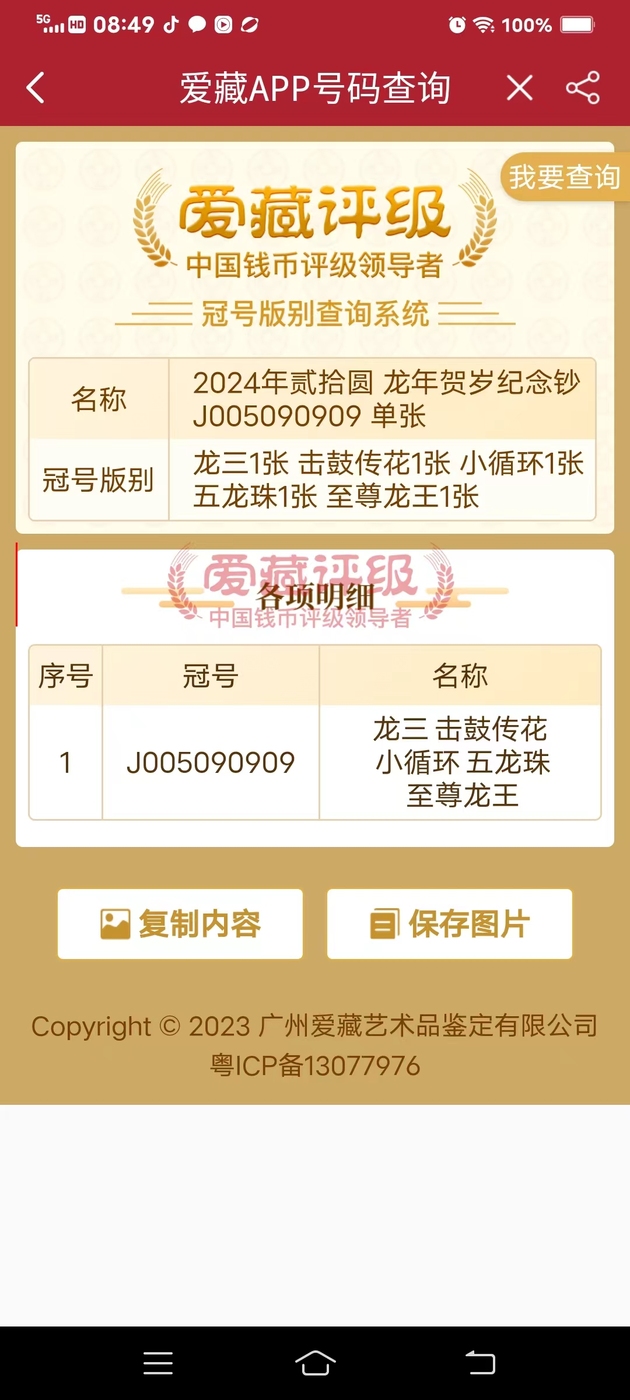This screenshot has width=630, height=1400.
Task: Share this query result page
Action: pyautogui.click(x=583, y=88)
